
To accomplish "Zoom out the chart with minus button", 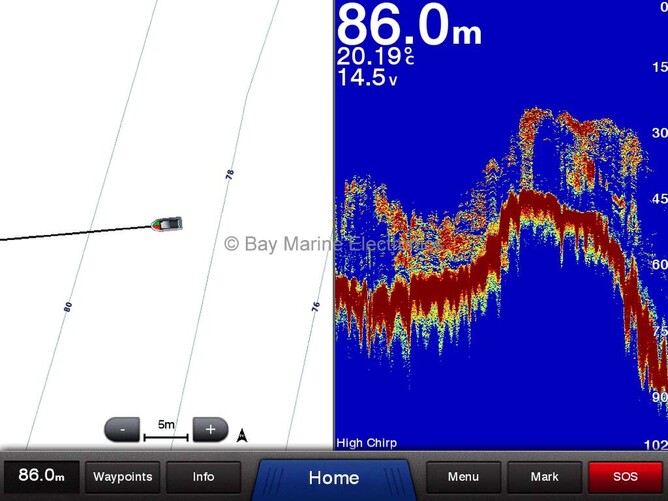I will pos(122,430).
